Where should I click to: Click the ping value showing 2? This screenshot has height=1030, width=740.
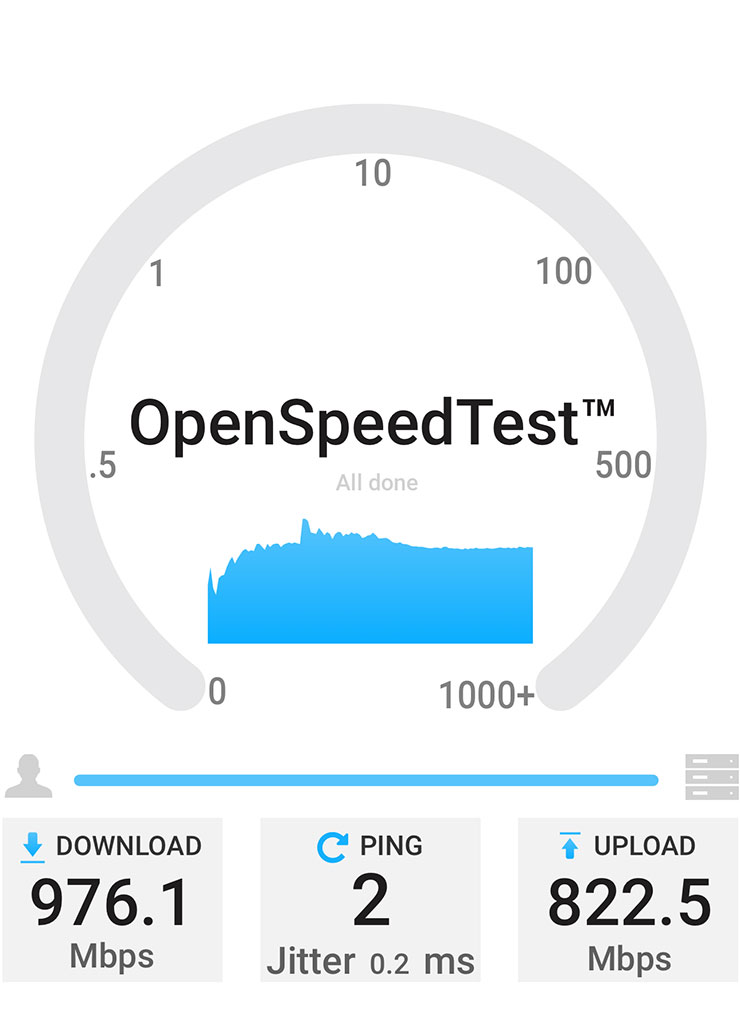click(x=370, y=903)
